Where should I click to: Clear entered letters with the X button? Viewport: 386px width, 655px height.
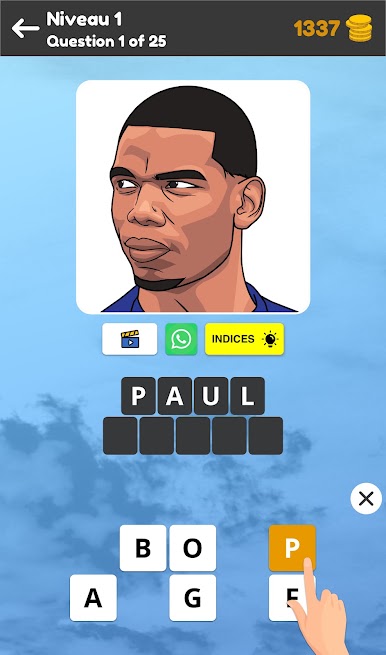pyautogui.click(x=366, y=498)
